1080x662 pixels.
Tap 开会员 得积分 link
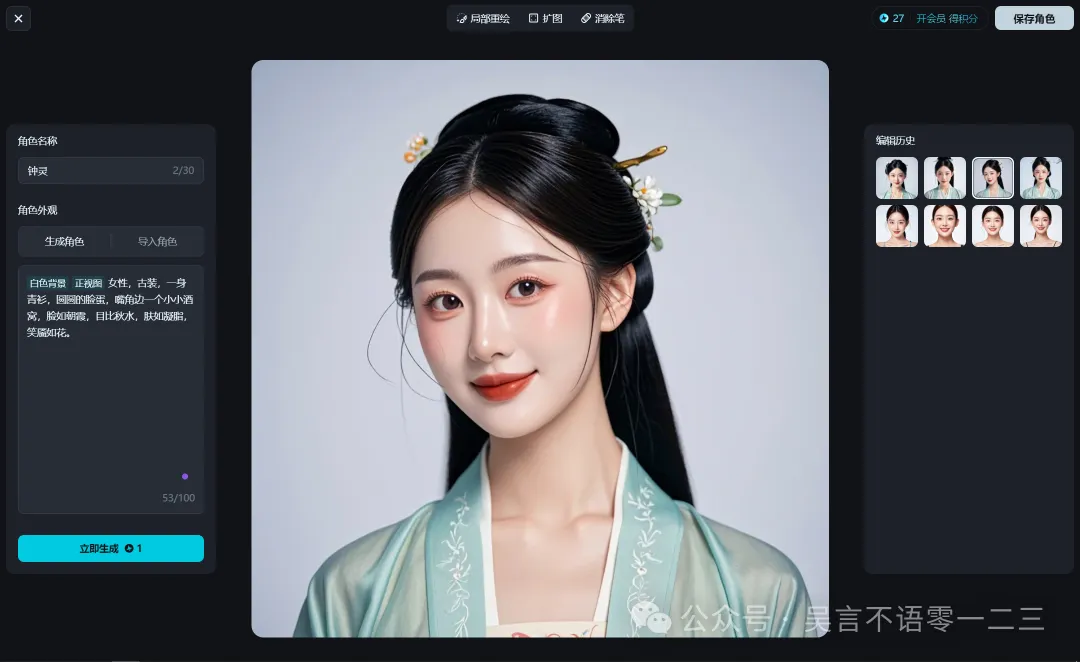click(x=946, y=18)
